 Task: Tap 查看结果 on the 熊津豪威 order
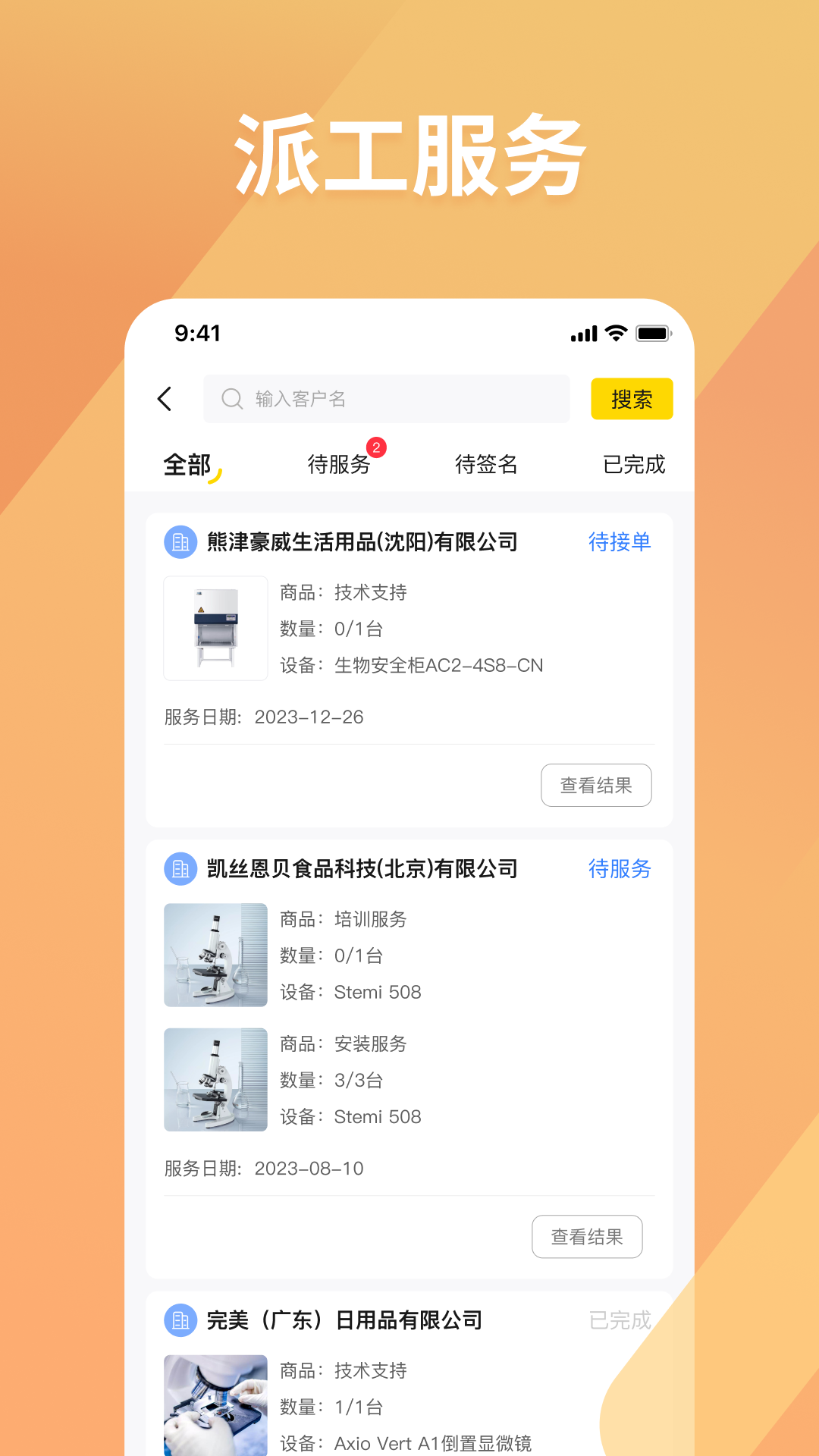click(x=596, y=785)
